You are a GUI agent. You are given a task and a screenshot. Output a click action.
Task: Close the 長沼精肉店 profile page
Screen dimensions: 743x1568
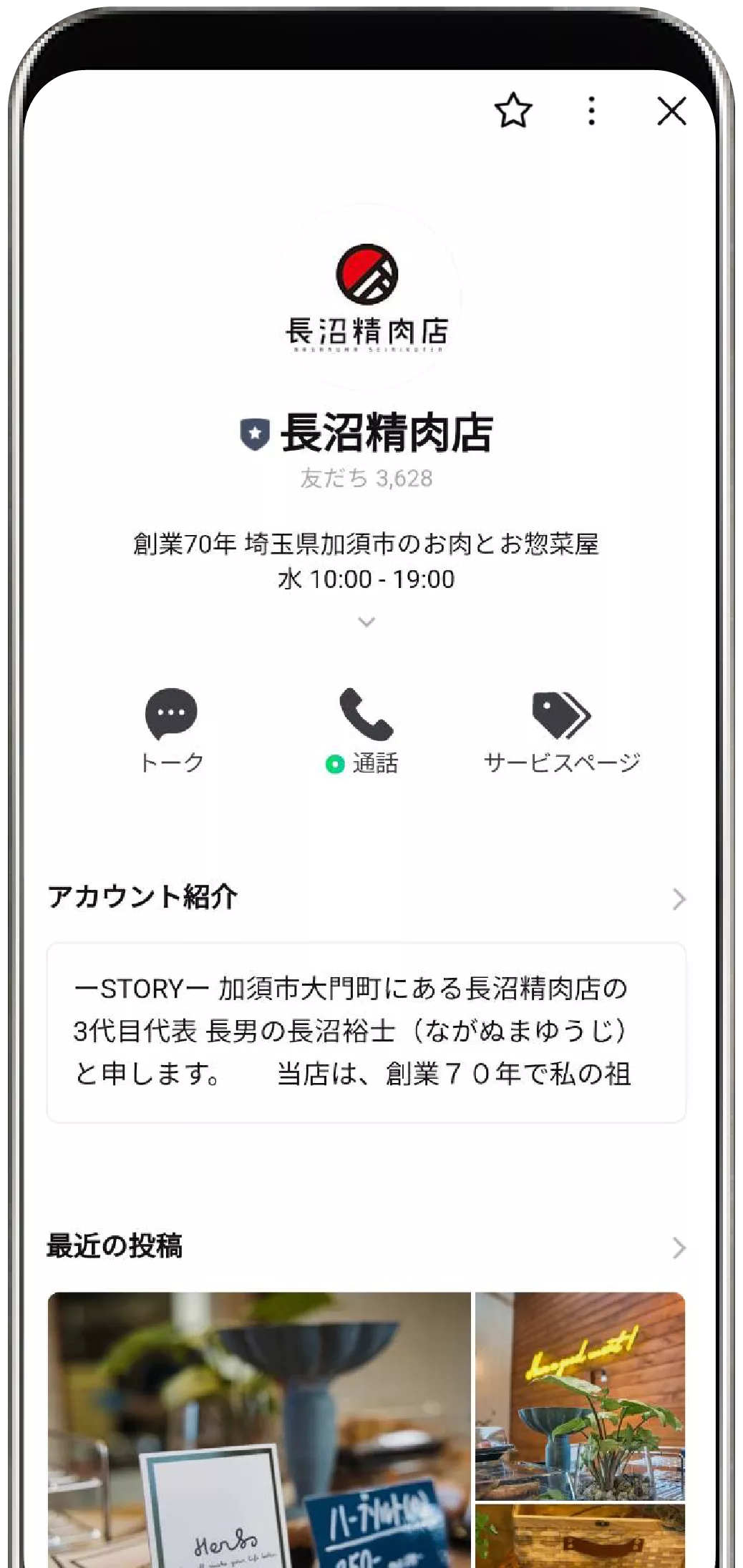[x=671, y=111]
